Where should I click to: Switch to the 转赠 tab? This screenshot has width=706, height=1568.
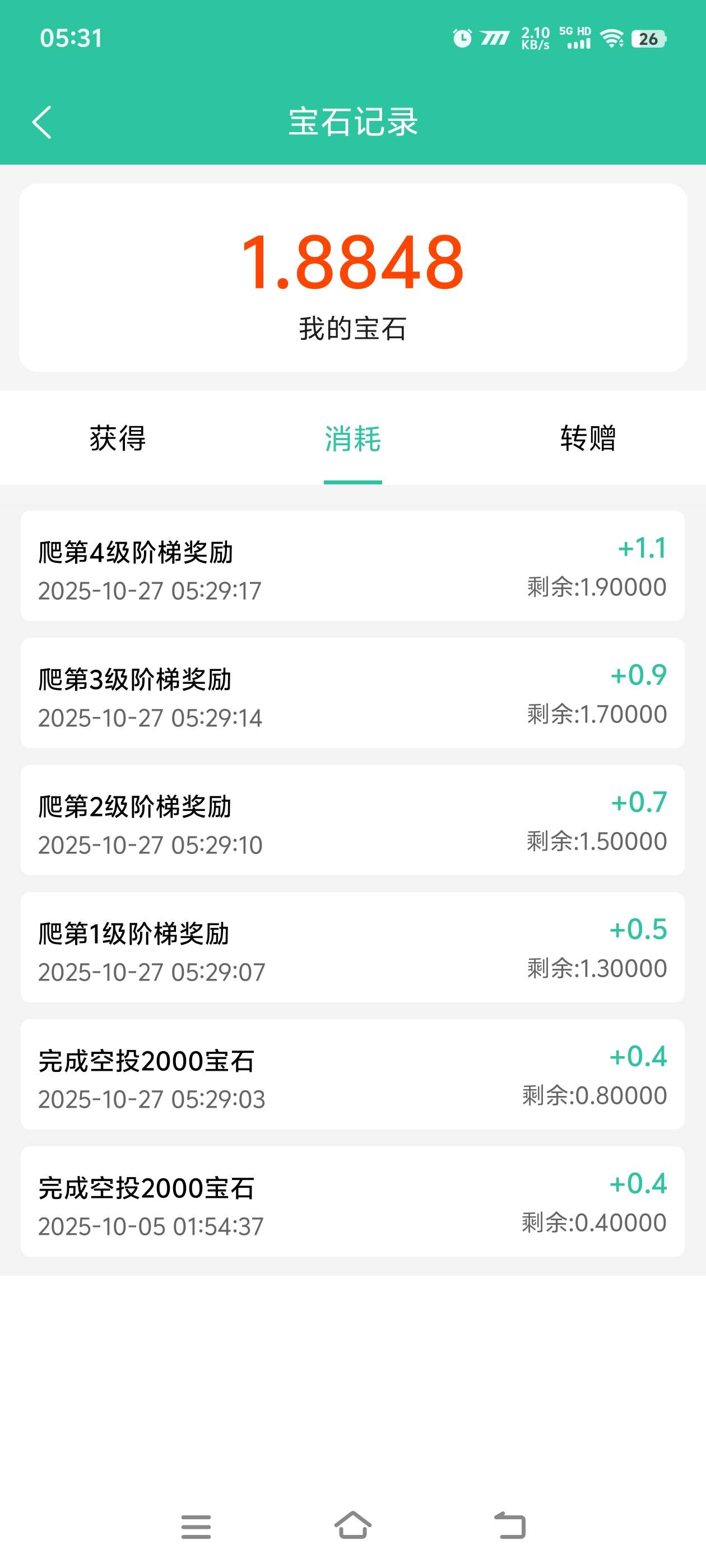587,440
